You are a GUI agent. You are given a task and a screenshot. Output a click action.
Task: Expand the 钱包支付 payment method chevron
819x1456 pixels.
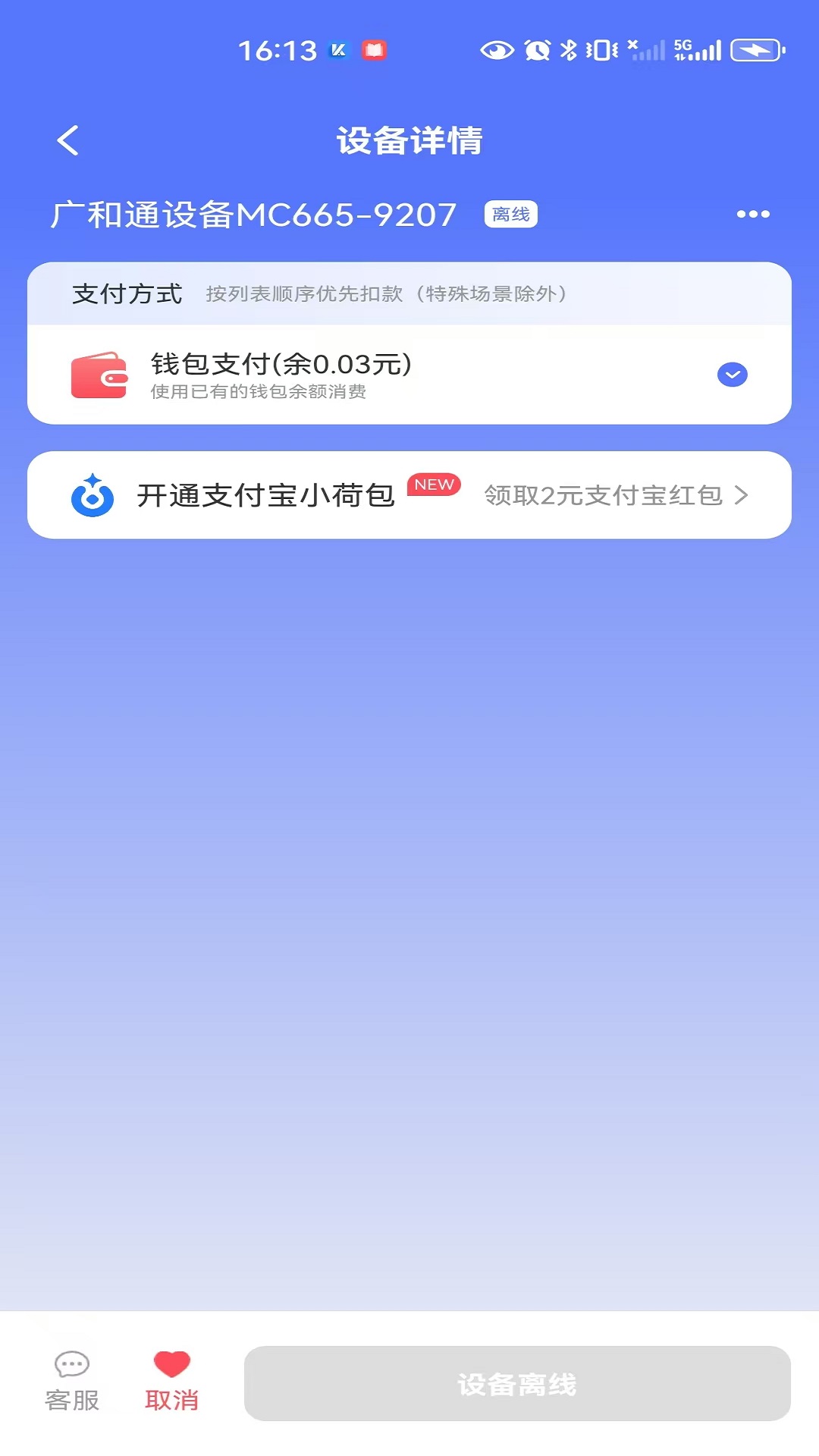click(731, 373)
